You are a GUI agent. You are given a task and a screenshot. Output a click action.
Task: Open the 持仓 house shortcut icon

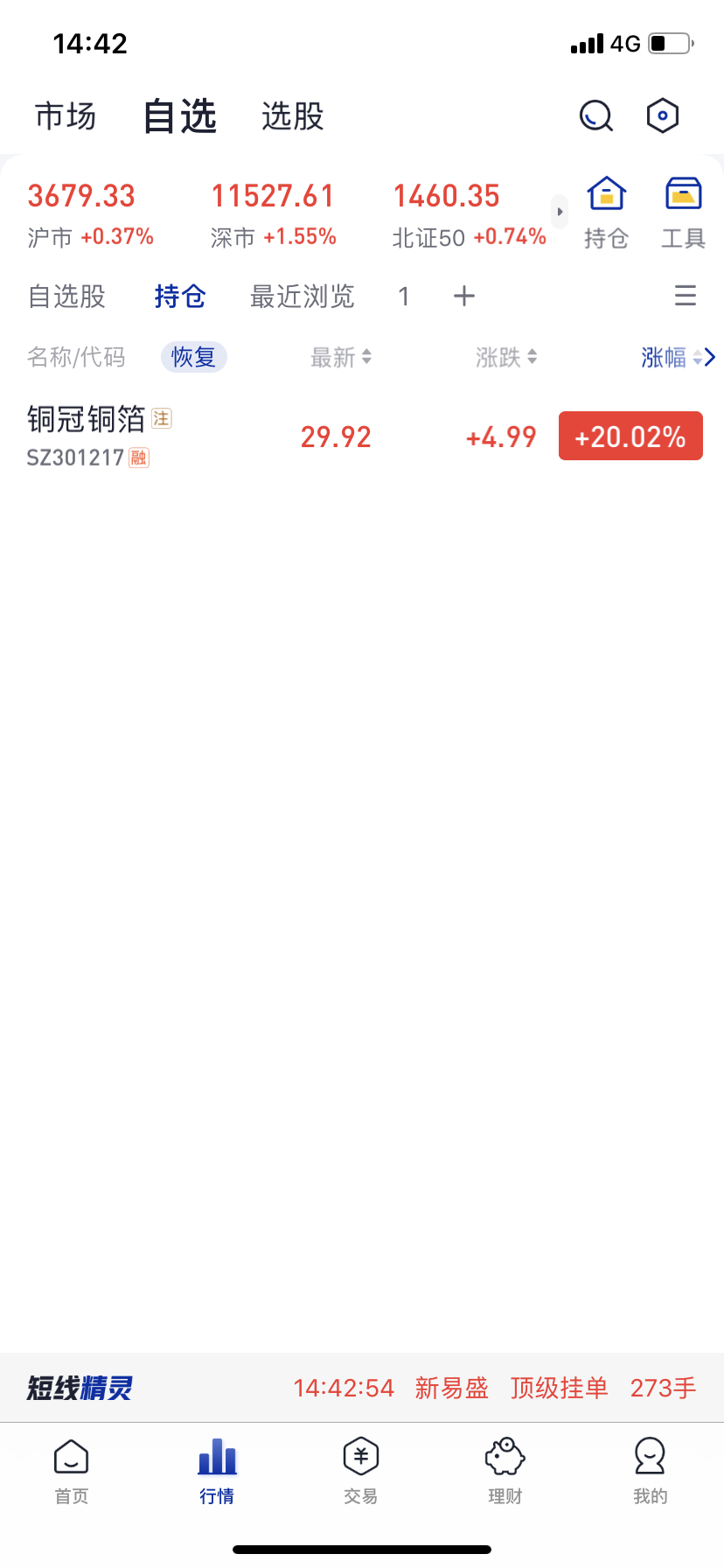tap(606, 213)
